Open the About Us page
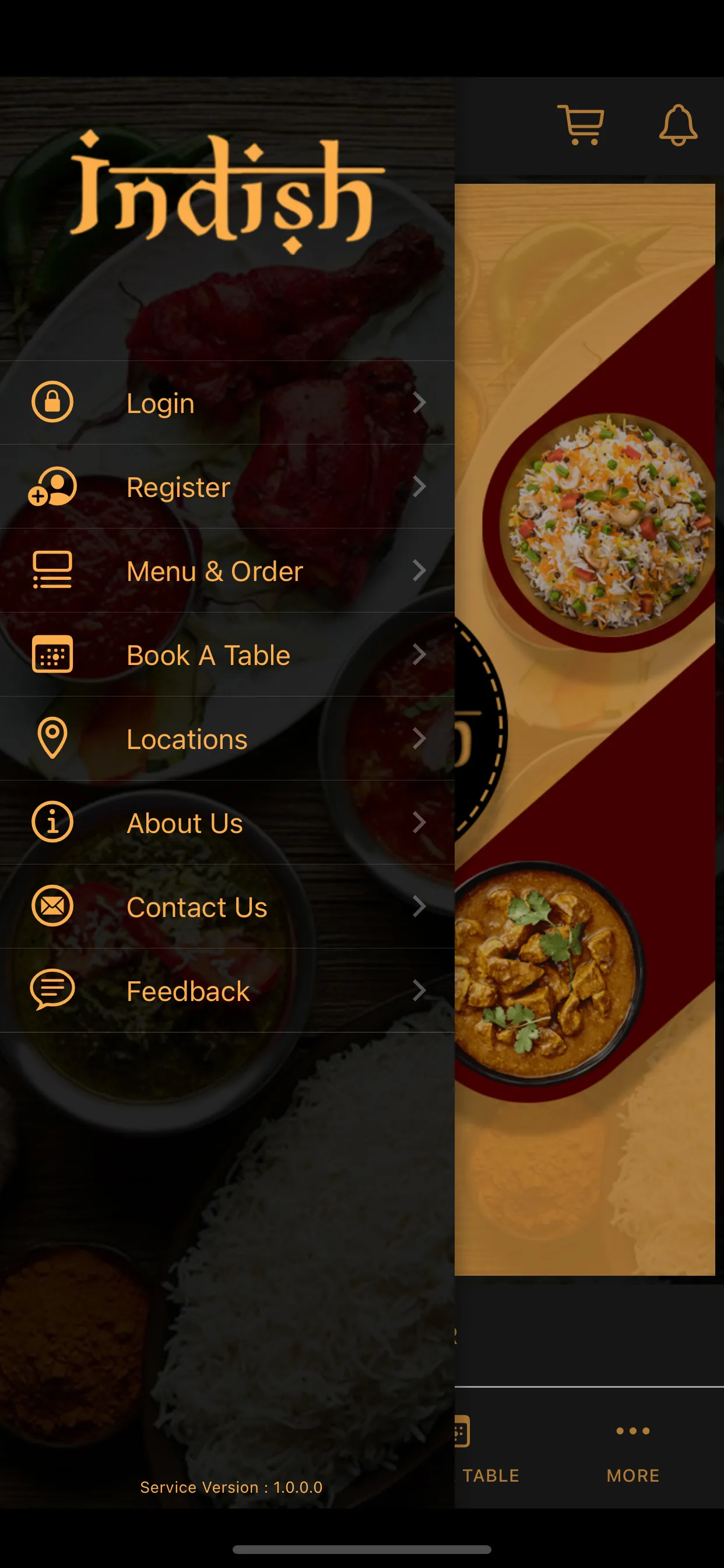Viewport: 724px width, 1568px height. click(226, 822)
